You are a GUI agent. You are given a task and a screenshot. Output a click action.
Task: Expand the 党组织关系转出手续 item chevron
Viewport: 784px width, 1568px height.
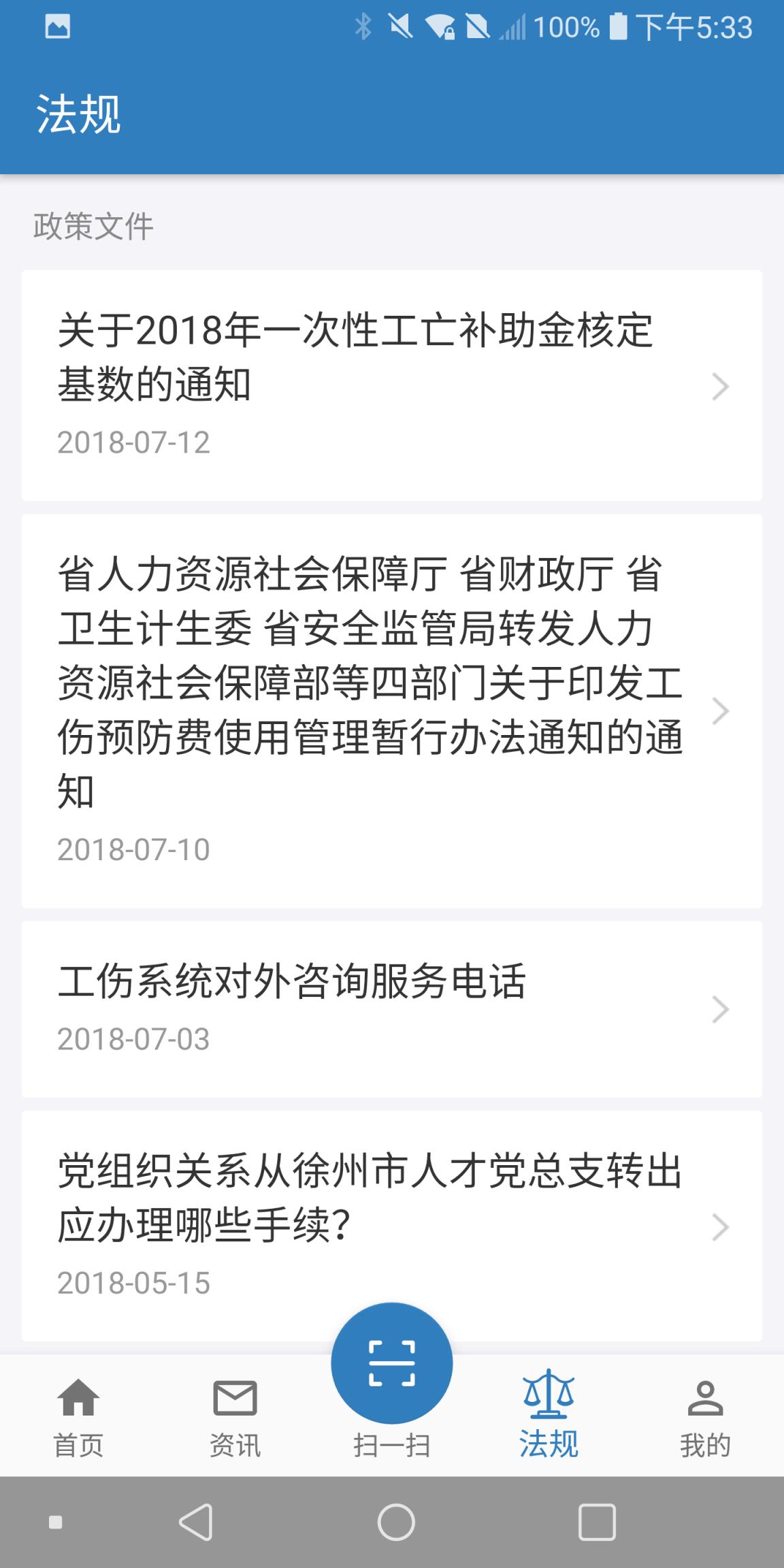(719, 1227)
